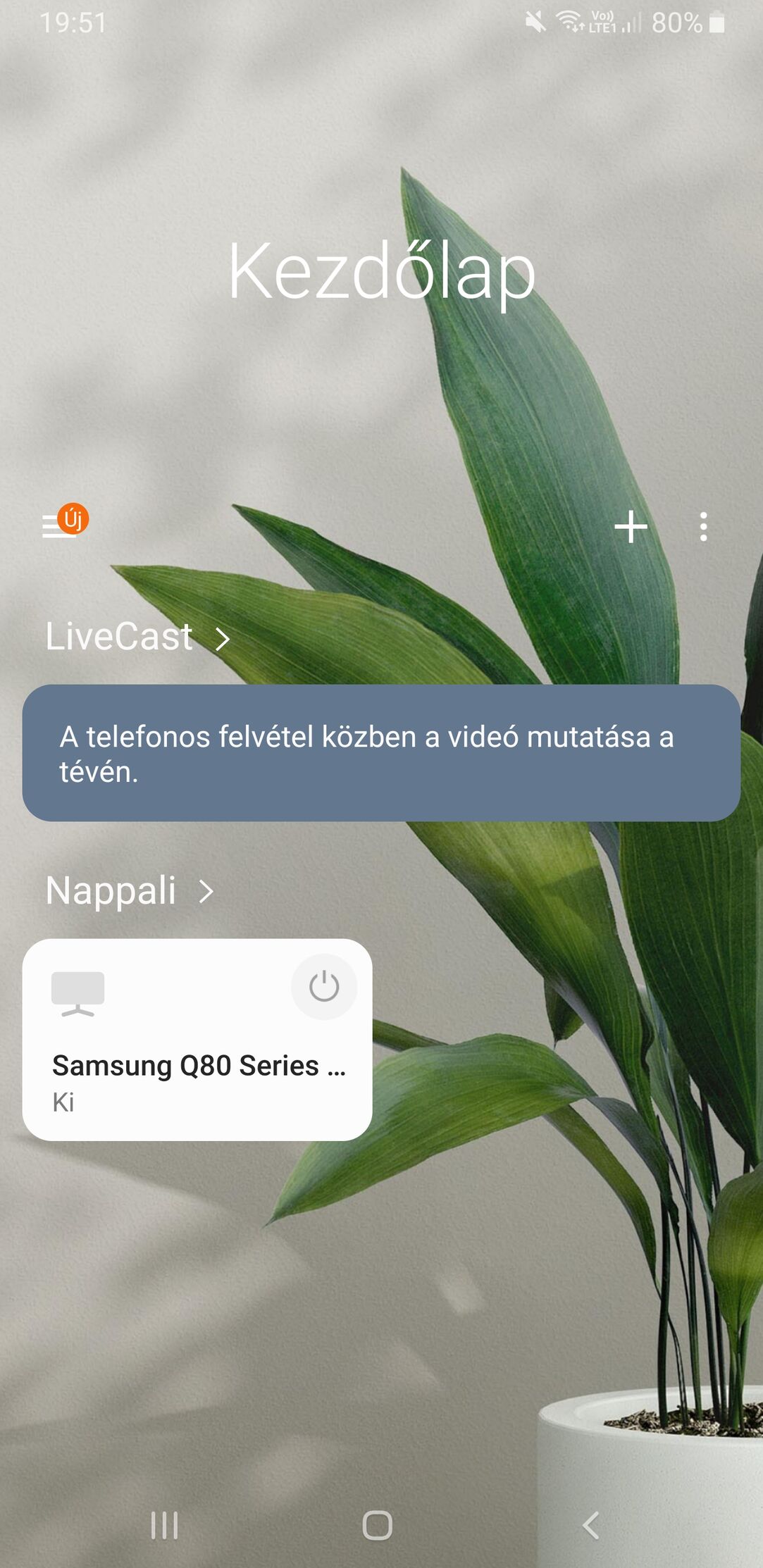Viewport: 763px width, 1568px height.
Task: Add a new device with plus icon
Action: click(x=631, y=527)
